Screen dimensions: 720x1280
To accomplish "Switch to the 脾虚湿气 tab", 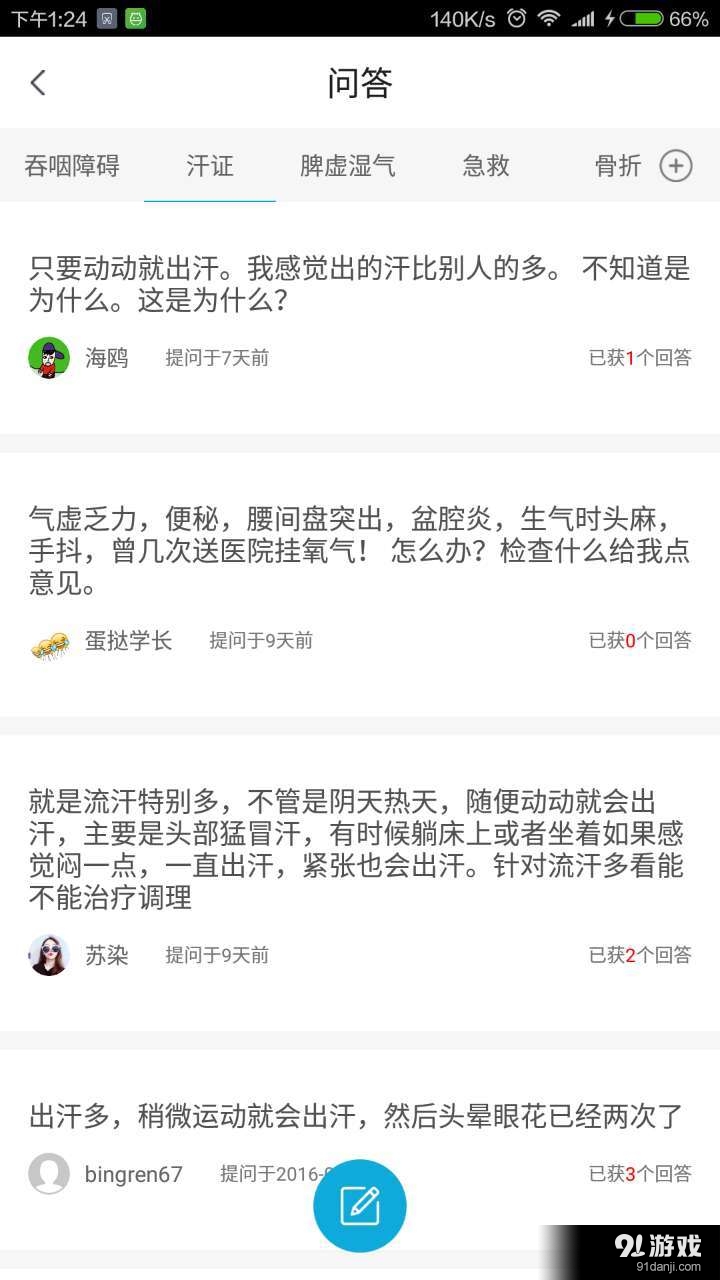I will click(347, 167).
